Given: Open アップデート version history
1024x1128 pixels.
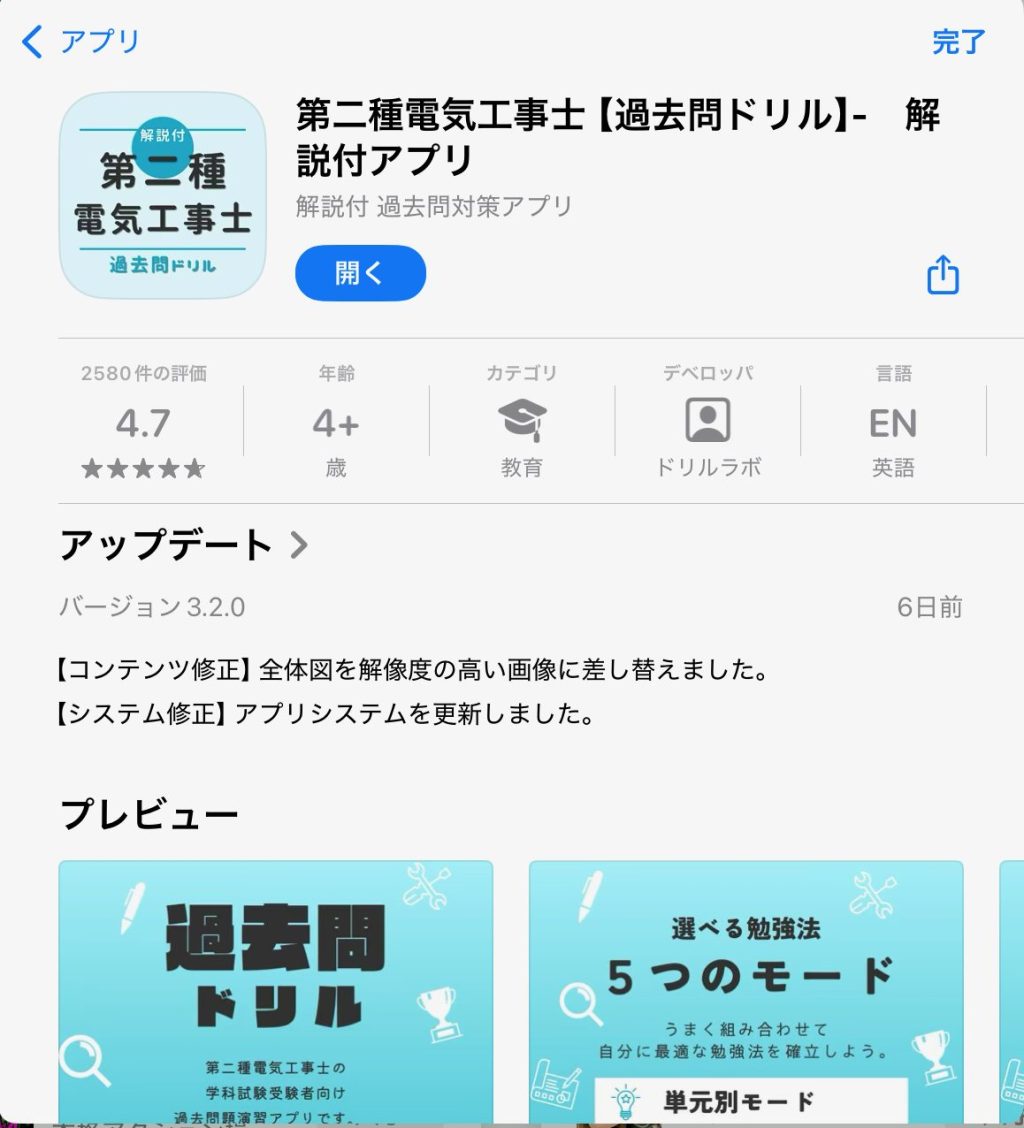Looking at the screenshot, I should pyautogui.click(x=185, y=546).
